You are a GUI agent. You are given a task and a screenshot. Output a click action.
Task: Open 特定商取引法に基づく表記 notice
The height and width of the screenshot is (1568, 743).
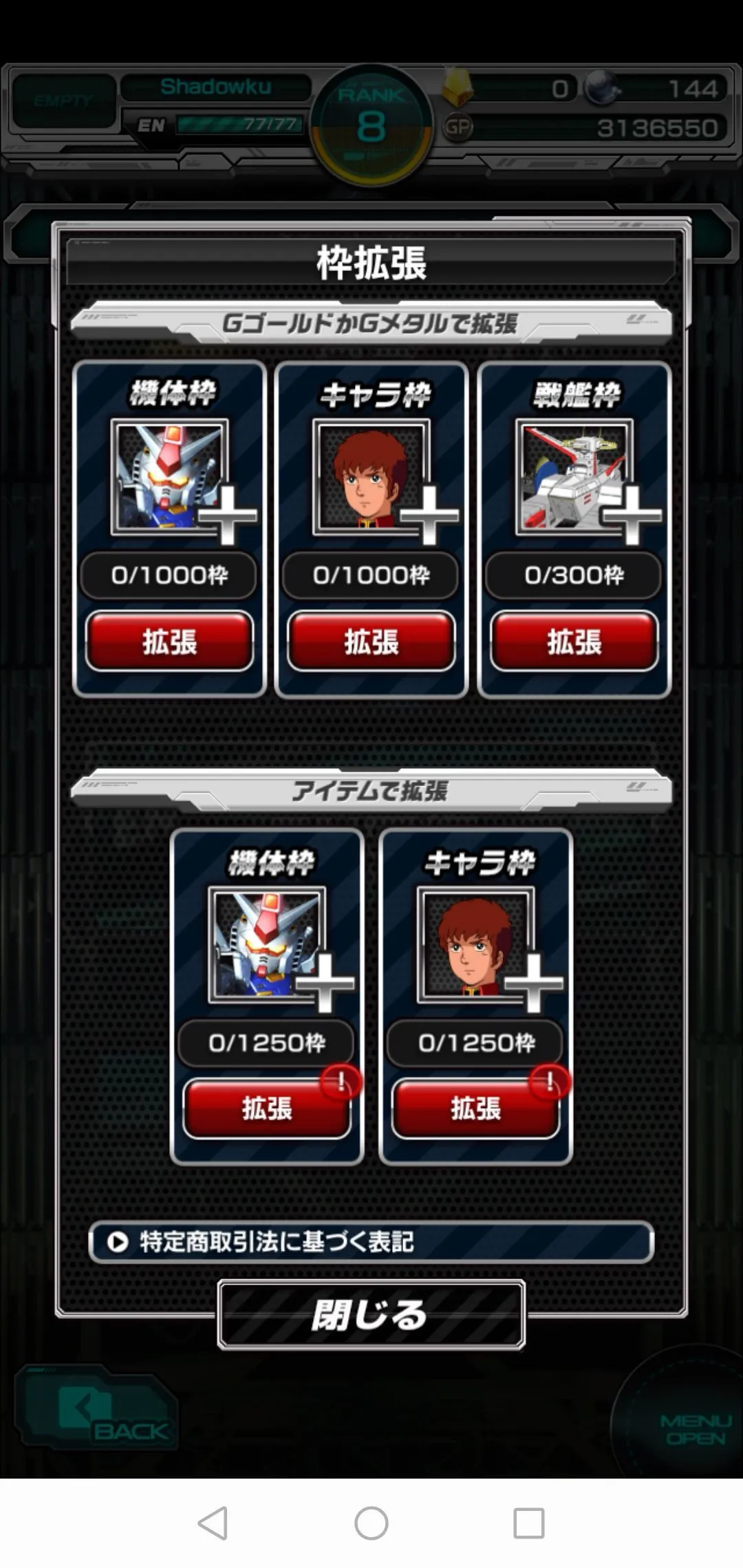coord(371,1241)
